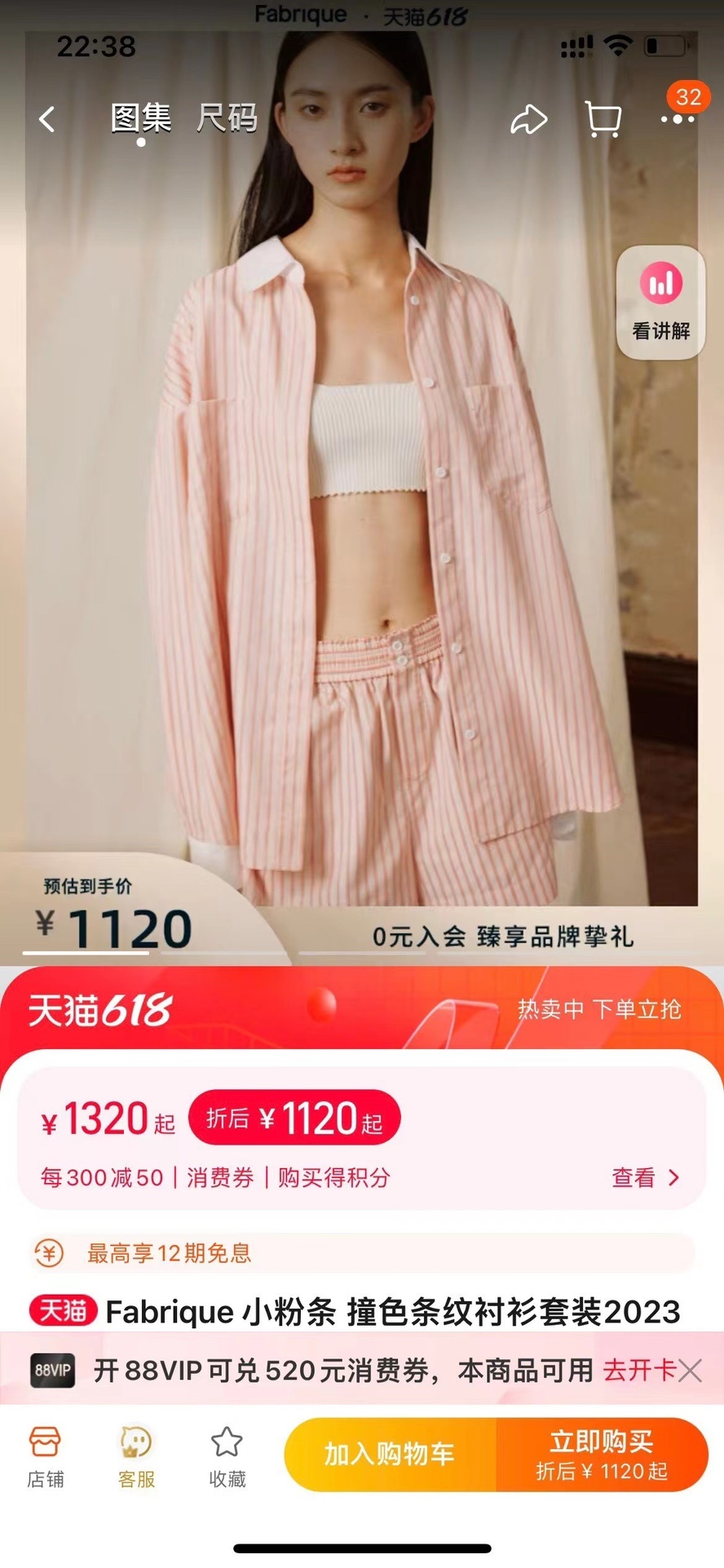724x1568 pixels.
Task: Open 看讲解 live explanation
Action: coord(661,302)
